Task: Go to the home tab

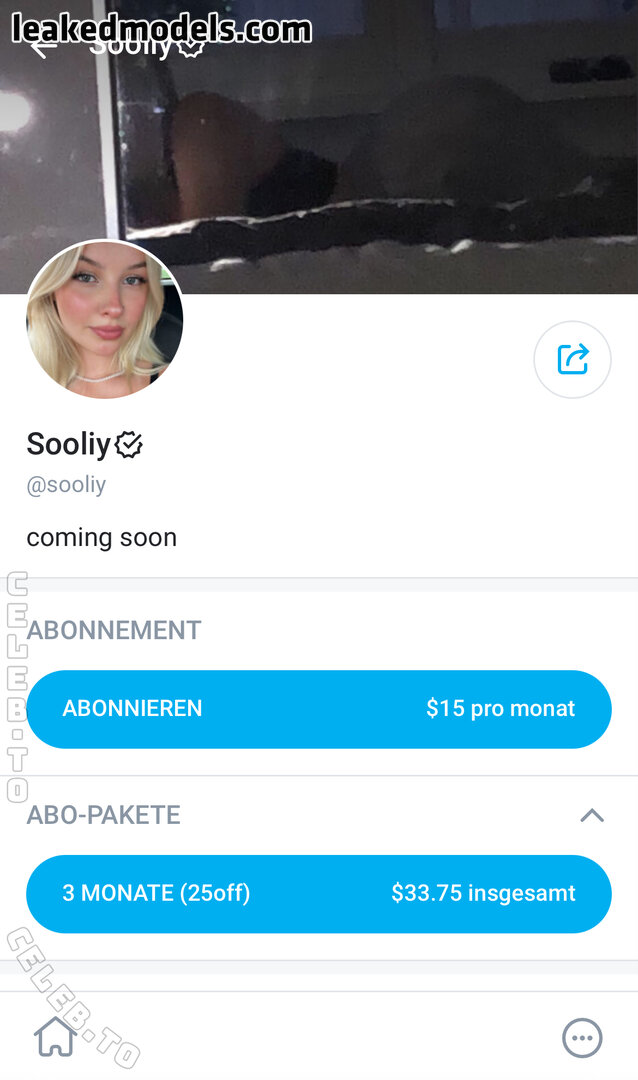Action: 56,1037
